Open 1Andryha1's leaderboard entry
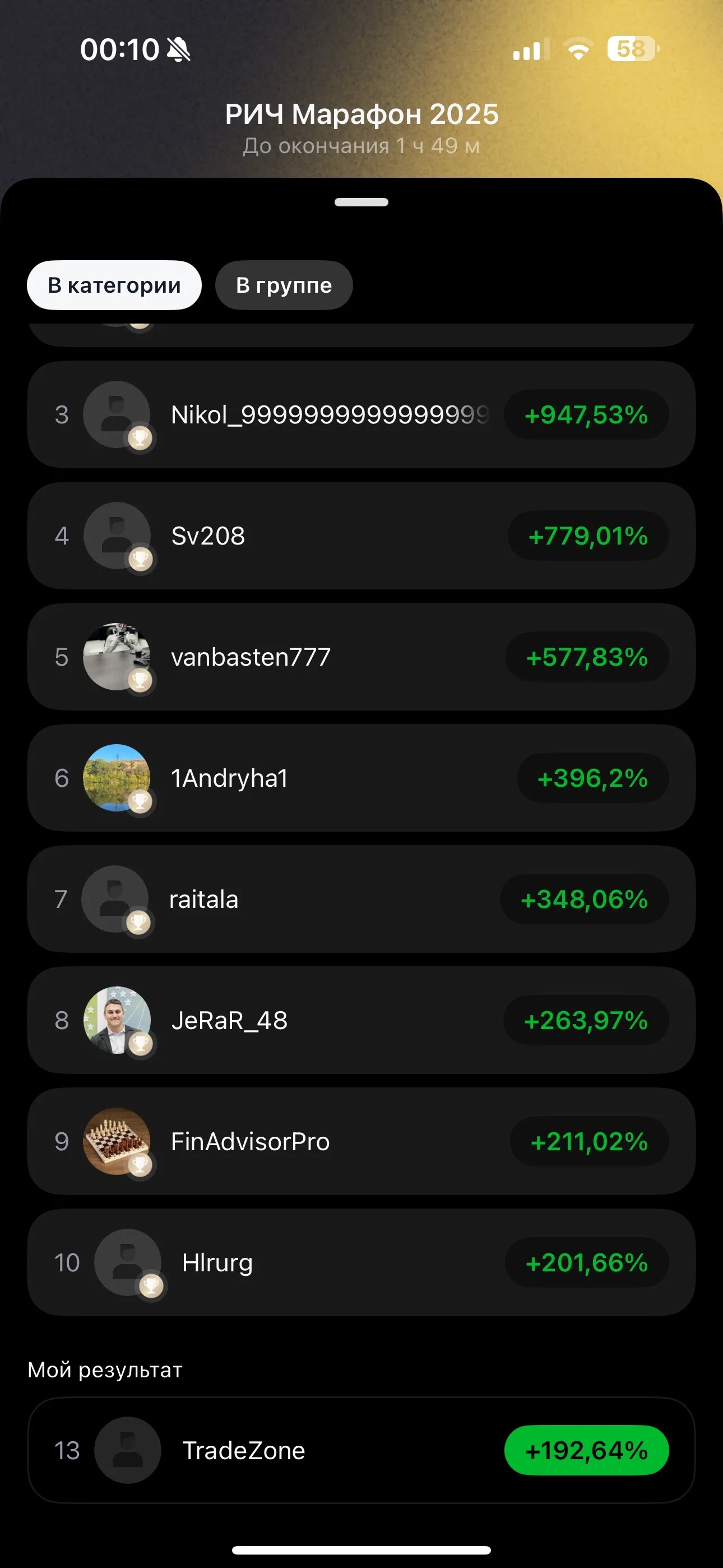Screen dimensions: 723x1568 pyautogui.click(x=361, y=778)
